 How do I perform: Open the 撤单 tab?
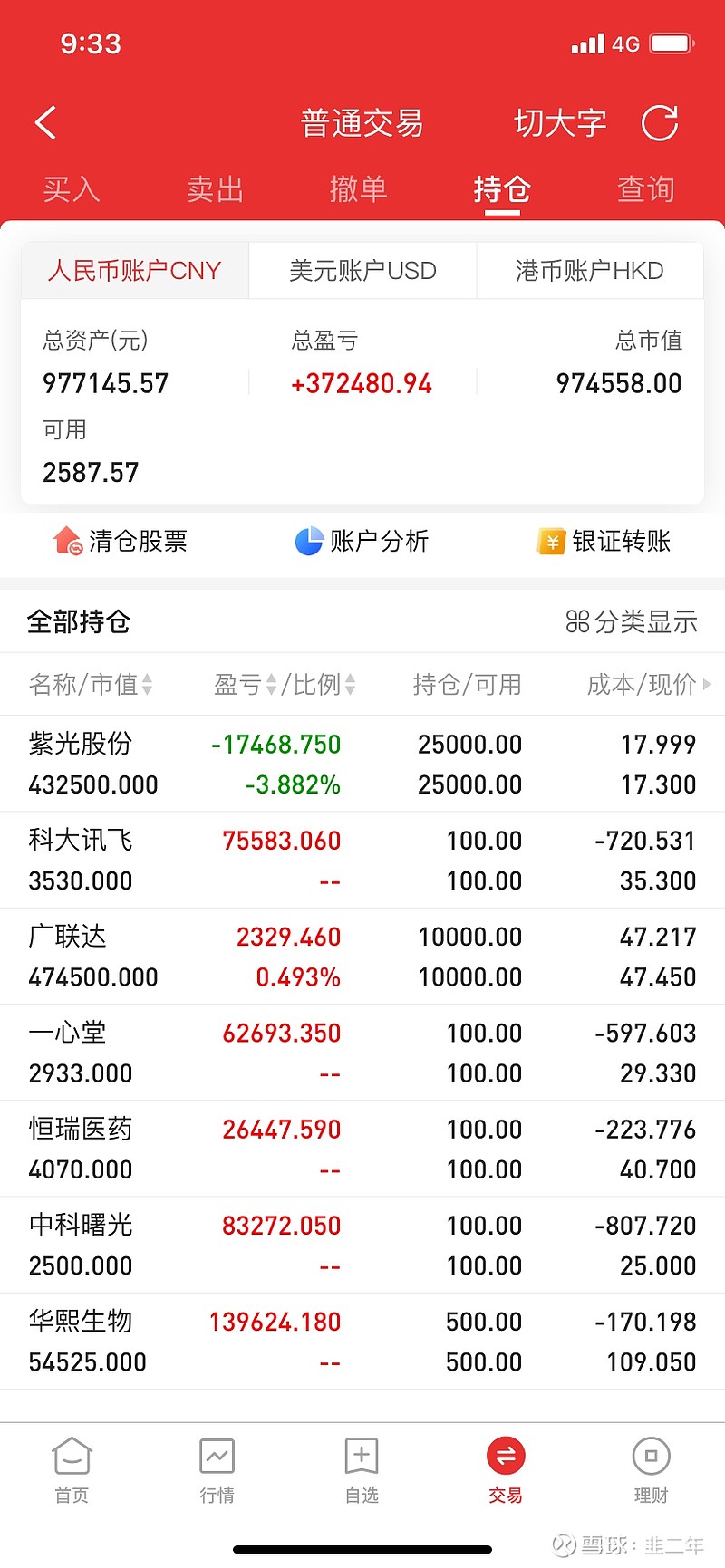point(359,189)
